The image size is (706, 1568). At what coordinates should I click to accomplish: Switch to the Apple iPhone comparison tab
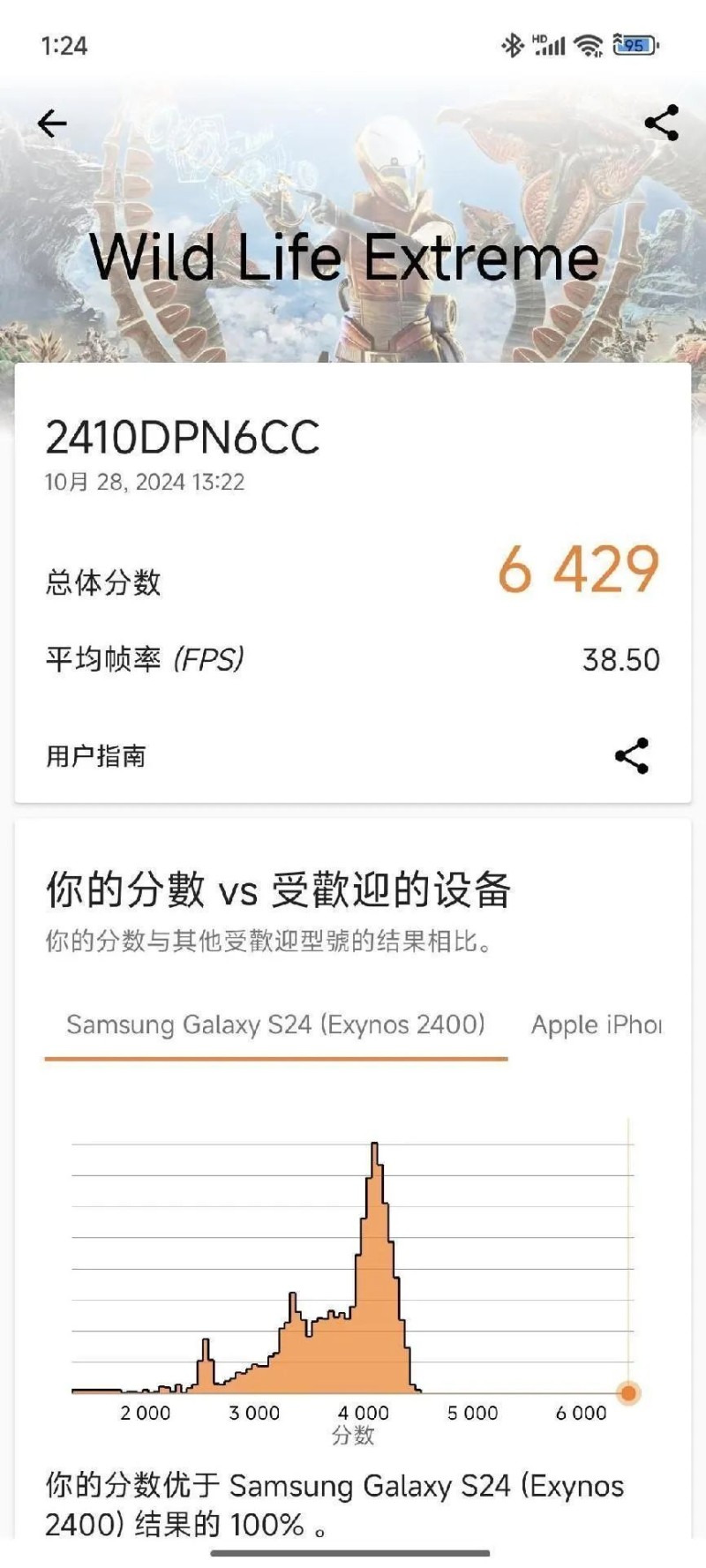point(596,1025)
